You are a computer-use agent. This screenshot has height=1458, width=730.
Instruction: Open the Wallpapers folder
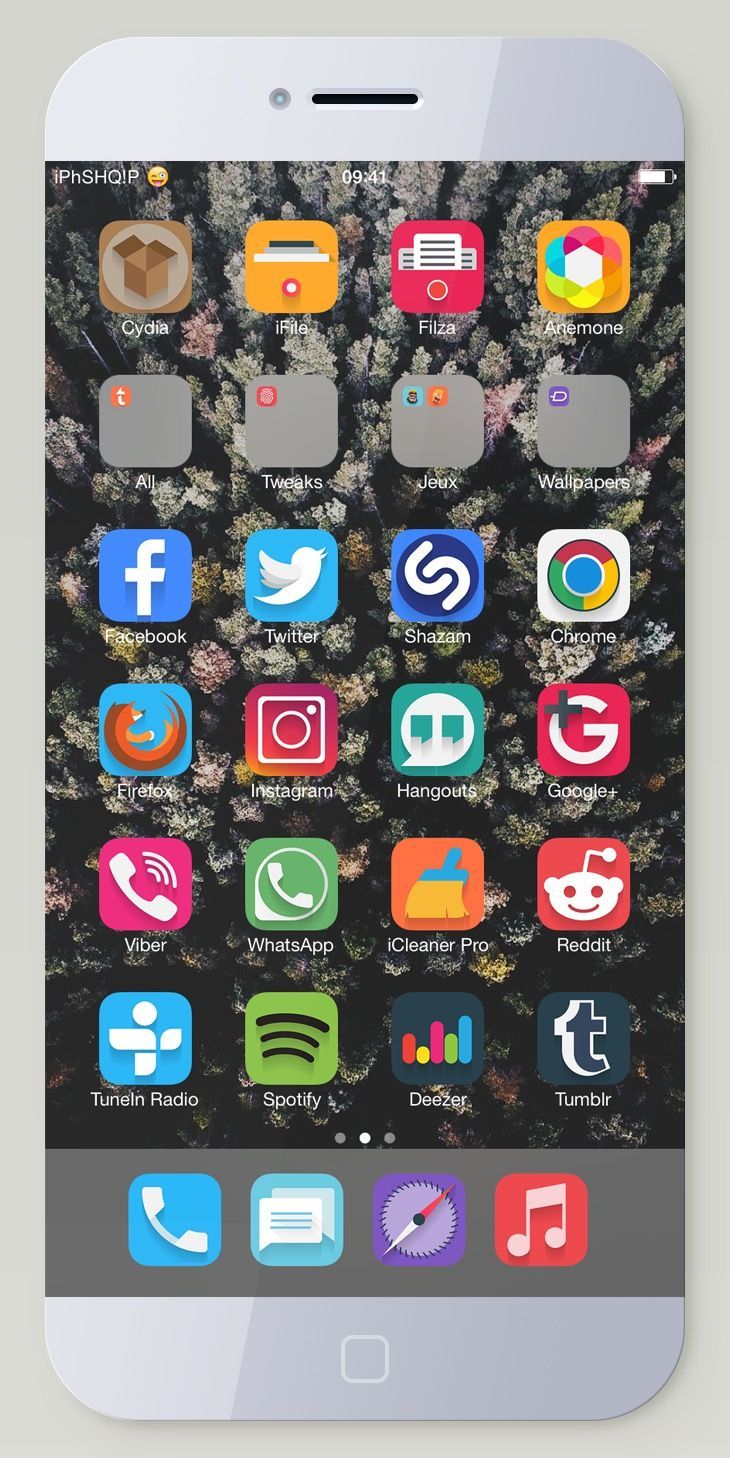583,421
